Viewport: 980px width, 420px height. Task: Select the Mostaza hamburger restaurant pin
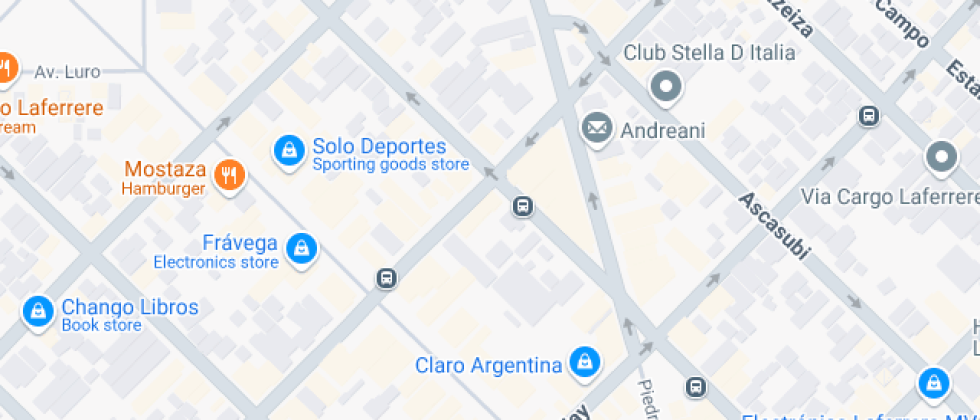coord(230,177)
